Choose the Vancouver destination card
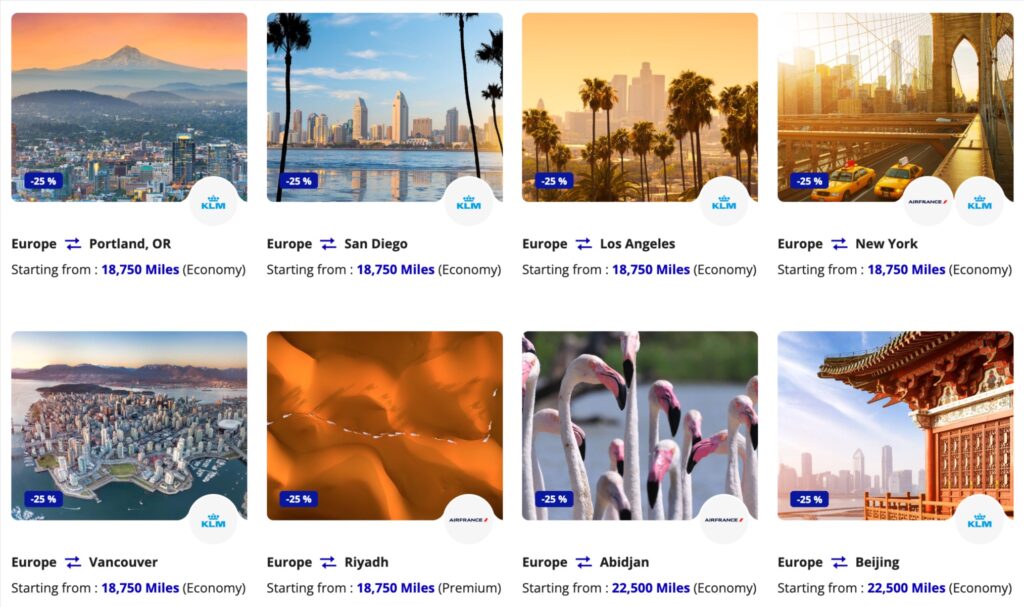The image size is (1024, 607). coord(129,425)
